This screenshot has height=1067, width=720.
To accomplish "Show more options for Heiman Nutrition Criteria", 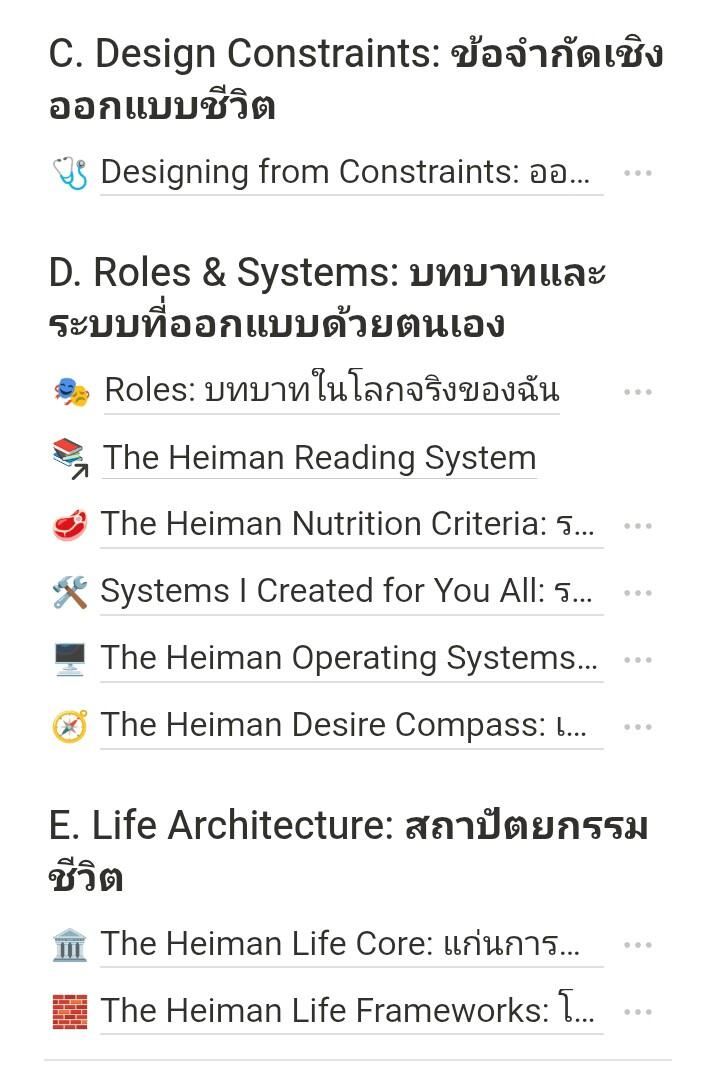I will pyautogui.click(x=637, y=526).
